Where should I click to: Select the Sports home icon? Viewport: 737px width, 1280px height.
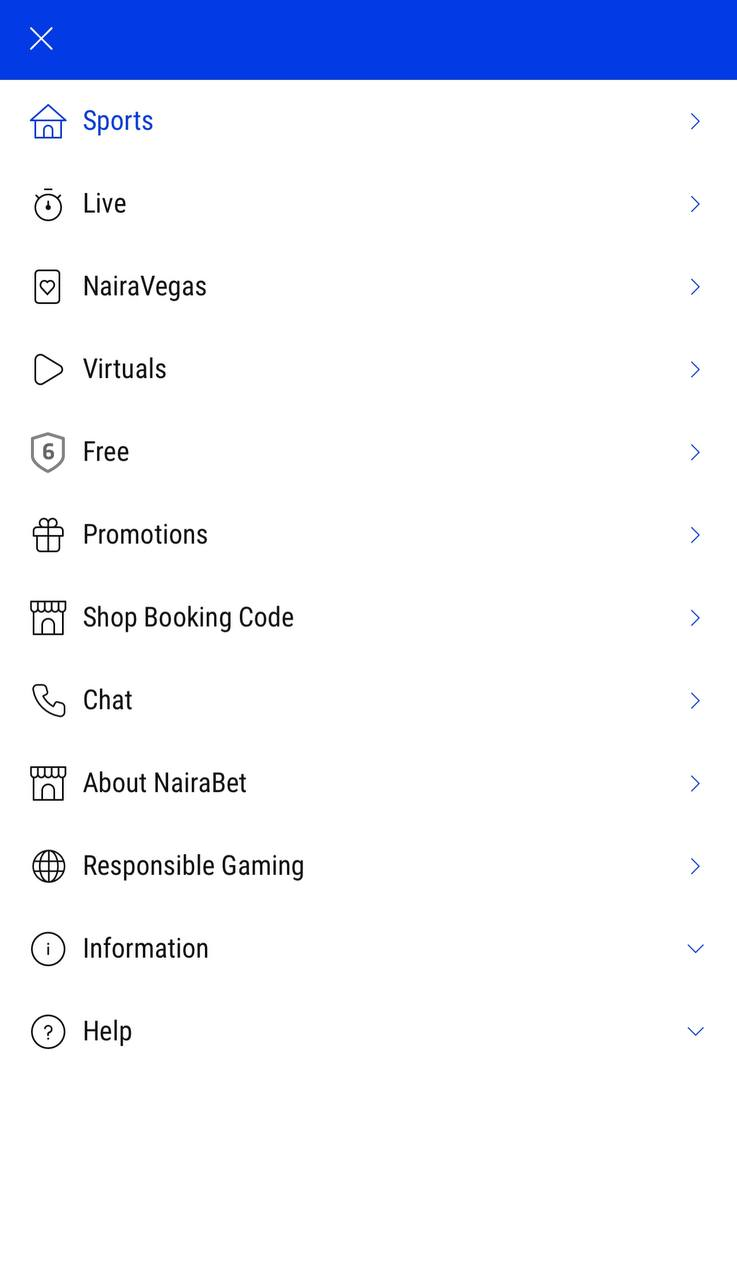[x=47, y=120]
